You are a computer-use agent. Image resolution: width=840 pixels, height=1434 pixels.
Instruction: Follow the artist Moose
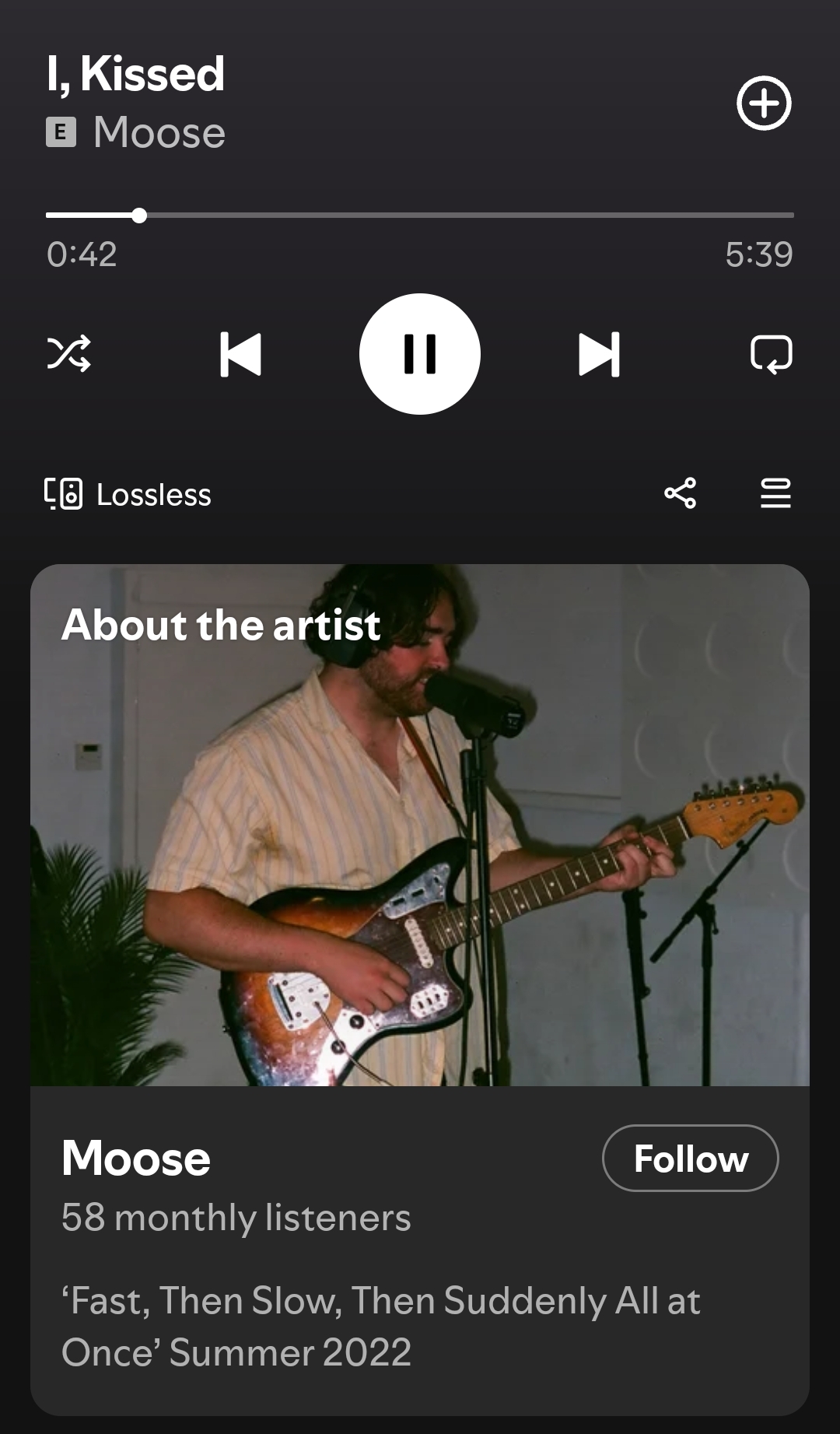point(690,1158)
